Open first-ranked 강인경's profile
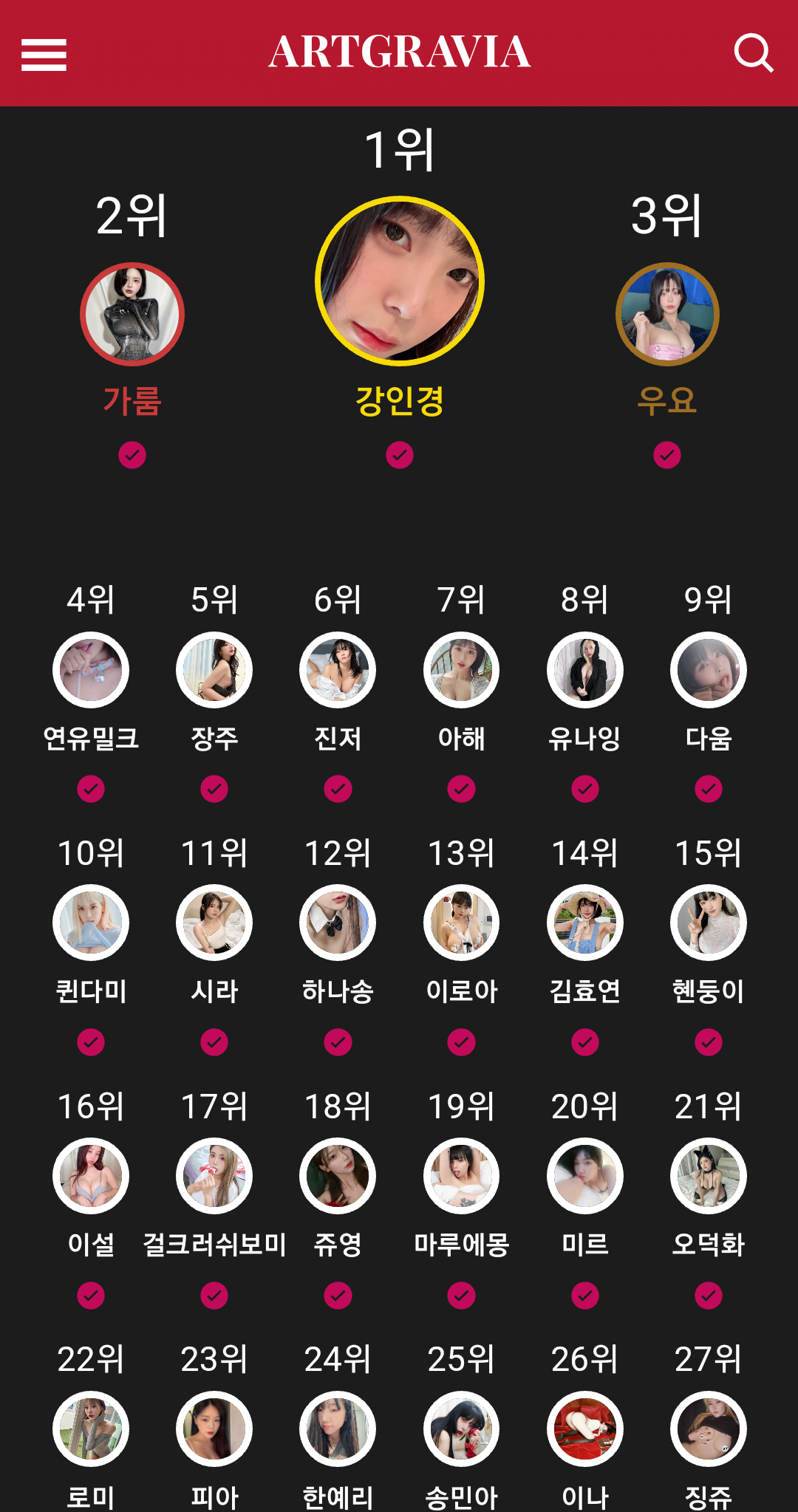 pos(399,281)
